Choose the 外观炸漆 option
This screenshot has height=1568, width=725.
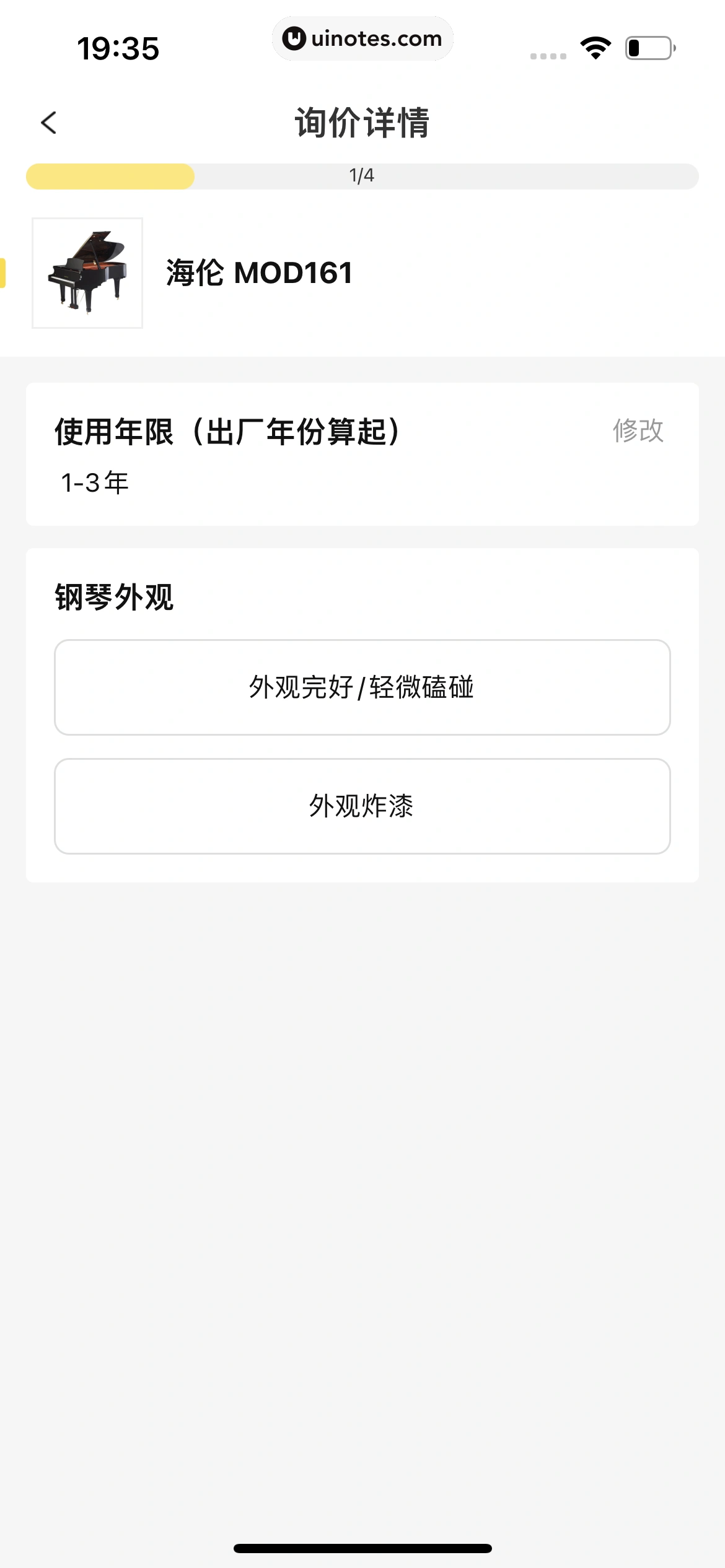click(362, 806)
